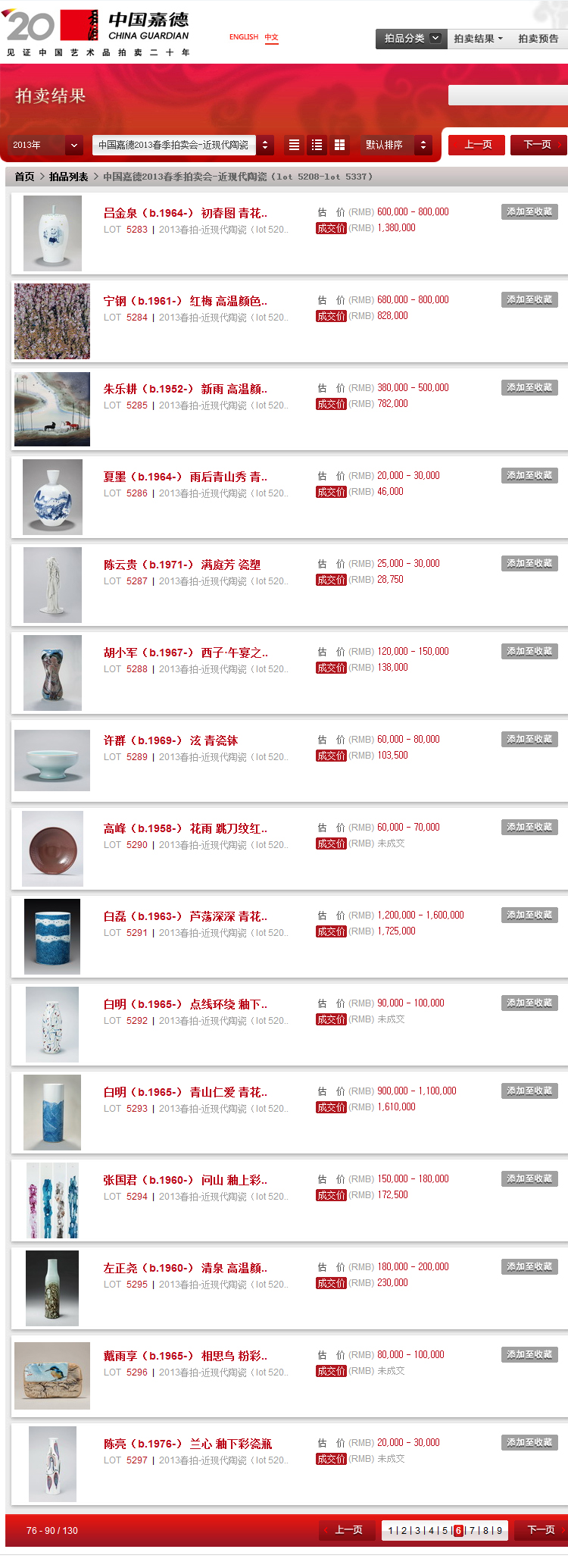Select the detailed list view icon
Image resolution: width=568 pixels, height=1568 pixels.
(x=317, y=145)
